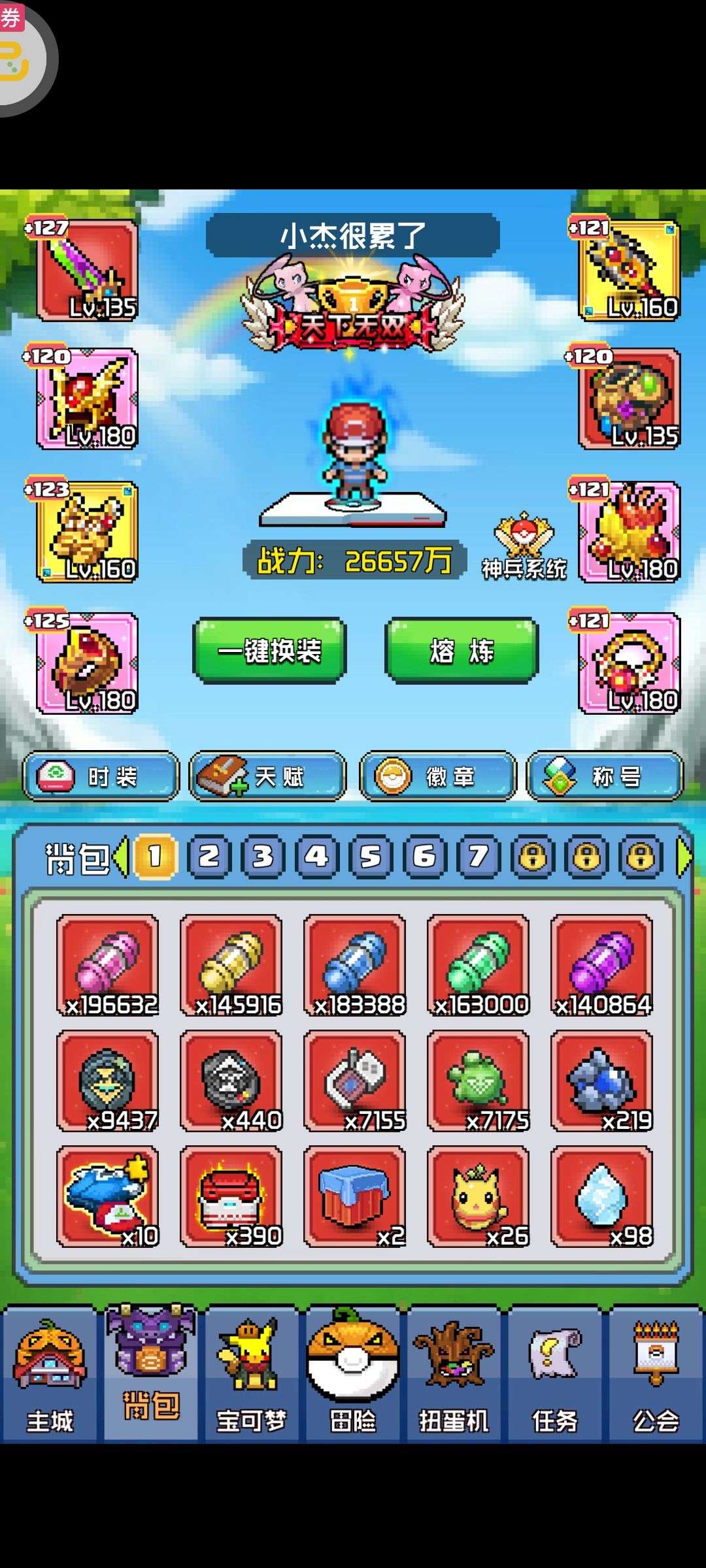
Task: Open the 天赋 talent menu
Action: (267, 776)
